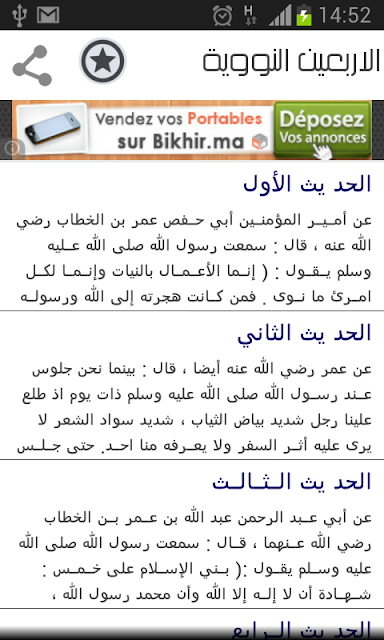Share this app via the share icon
The image size is (384, 640).
click(32, 65)
